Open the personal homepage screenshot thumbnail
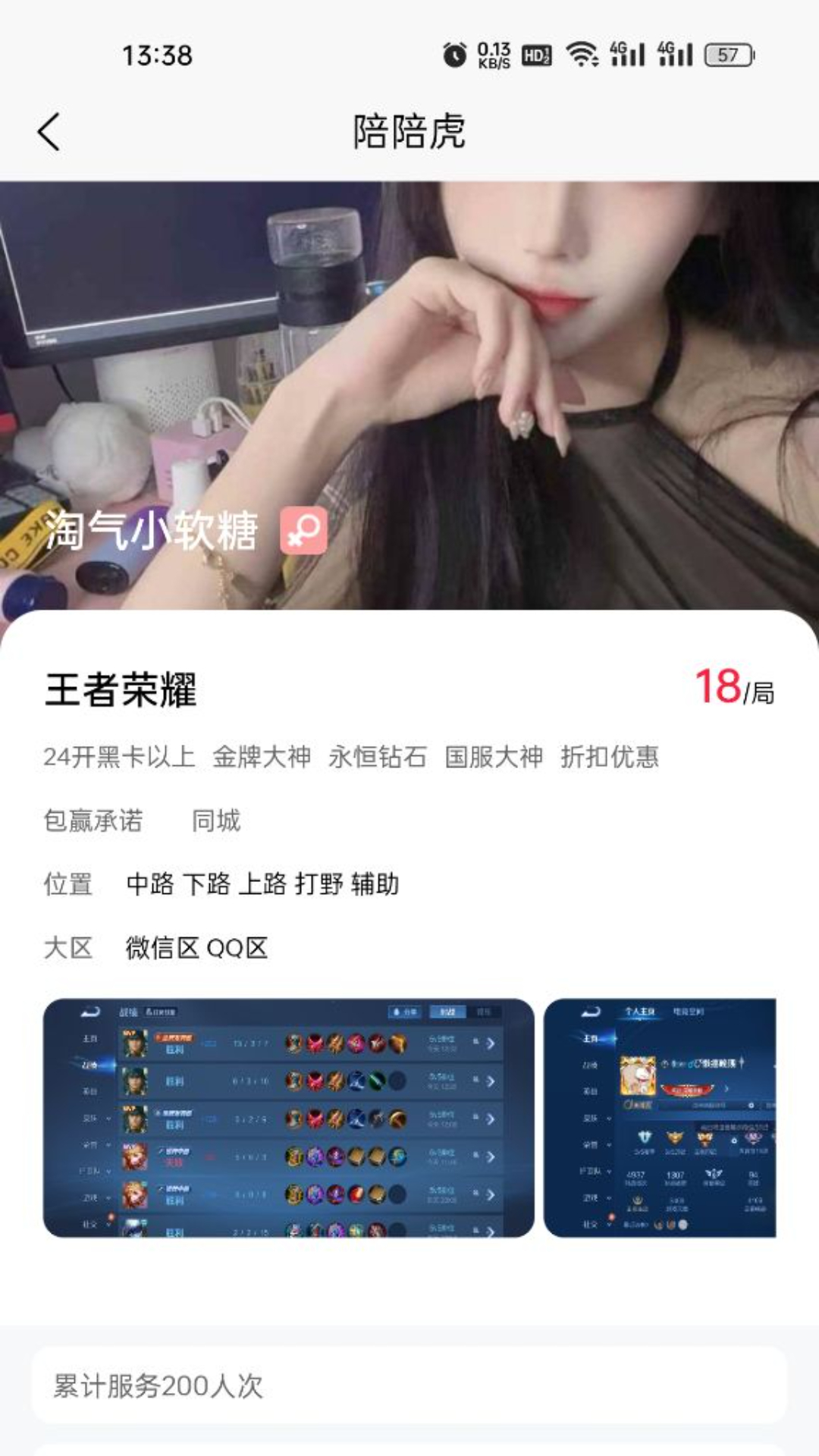This screenshot has height=1456, width=819. click(x=660, y=1118)
